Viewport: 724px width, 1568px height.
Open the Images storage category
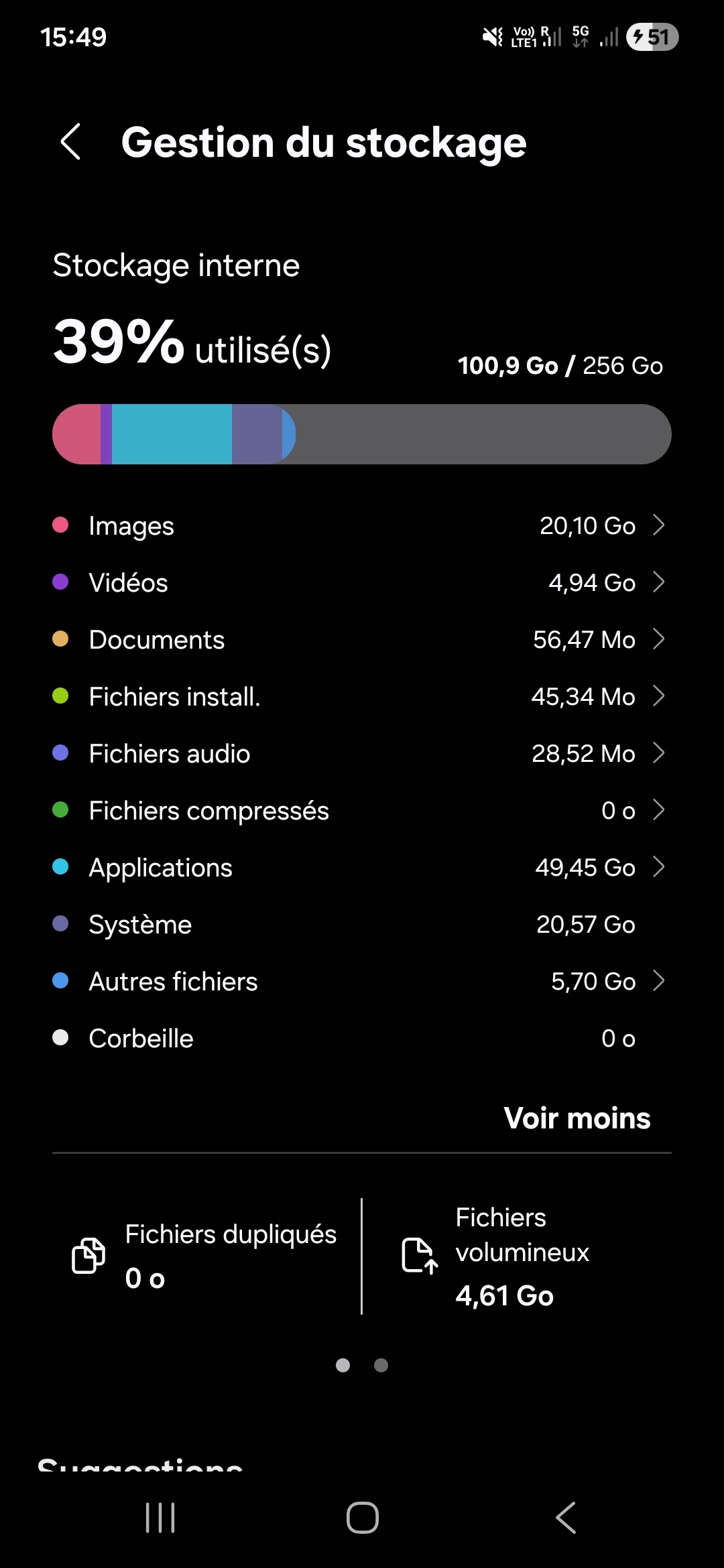[361, 526]
